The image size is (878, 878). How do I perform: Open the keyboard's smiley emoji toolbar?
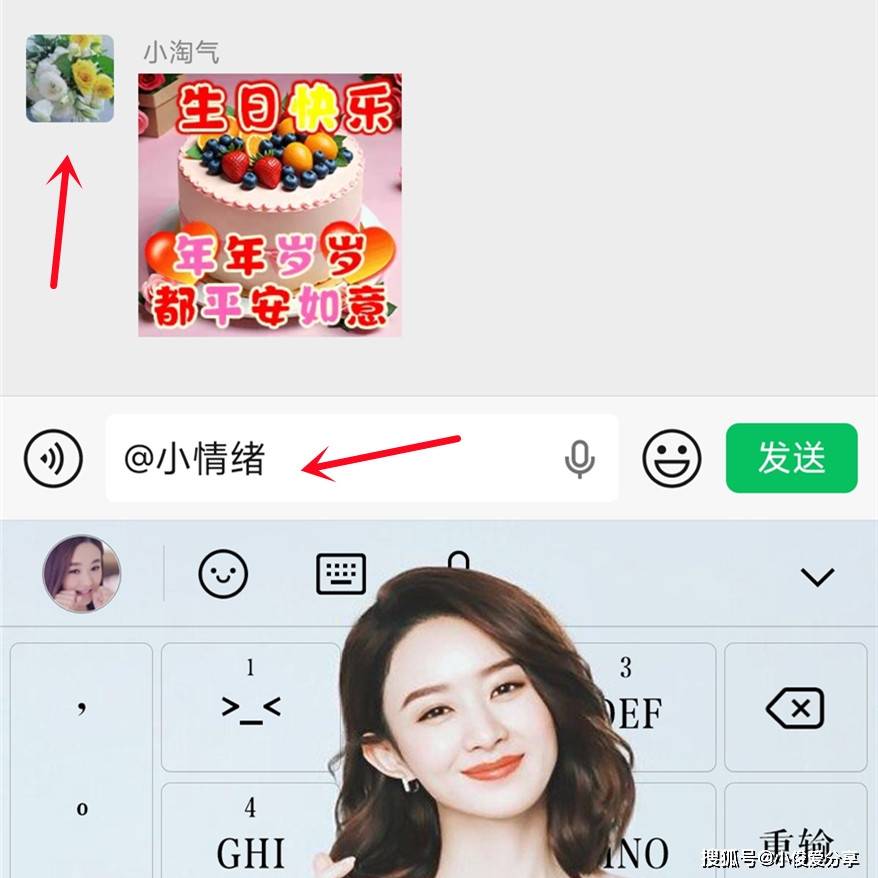click(x=222, y=574)
